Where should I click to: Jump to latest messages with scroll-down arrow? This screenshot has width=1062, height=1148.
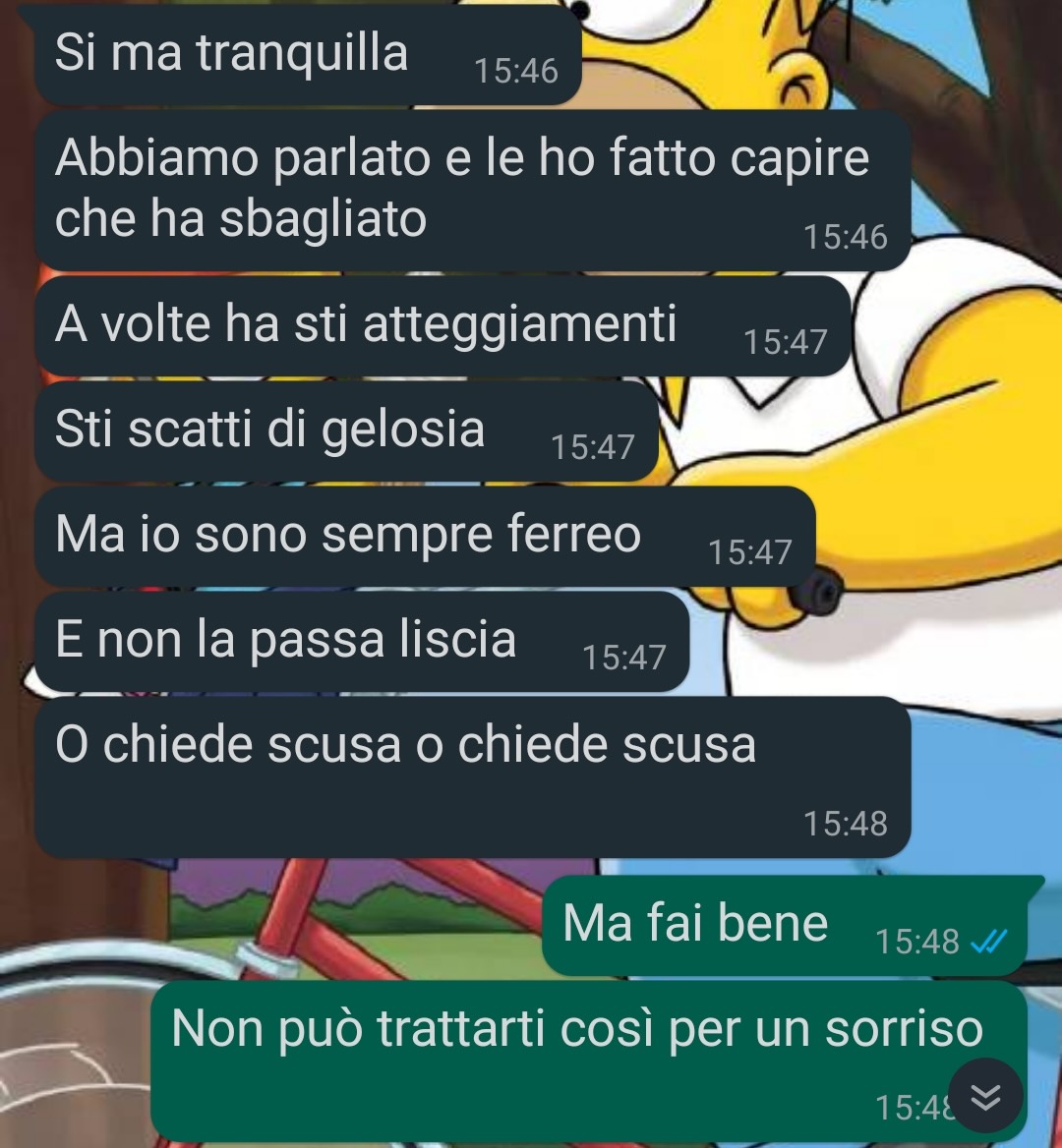(x=985, y=1096)
